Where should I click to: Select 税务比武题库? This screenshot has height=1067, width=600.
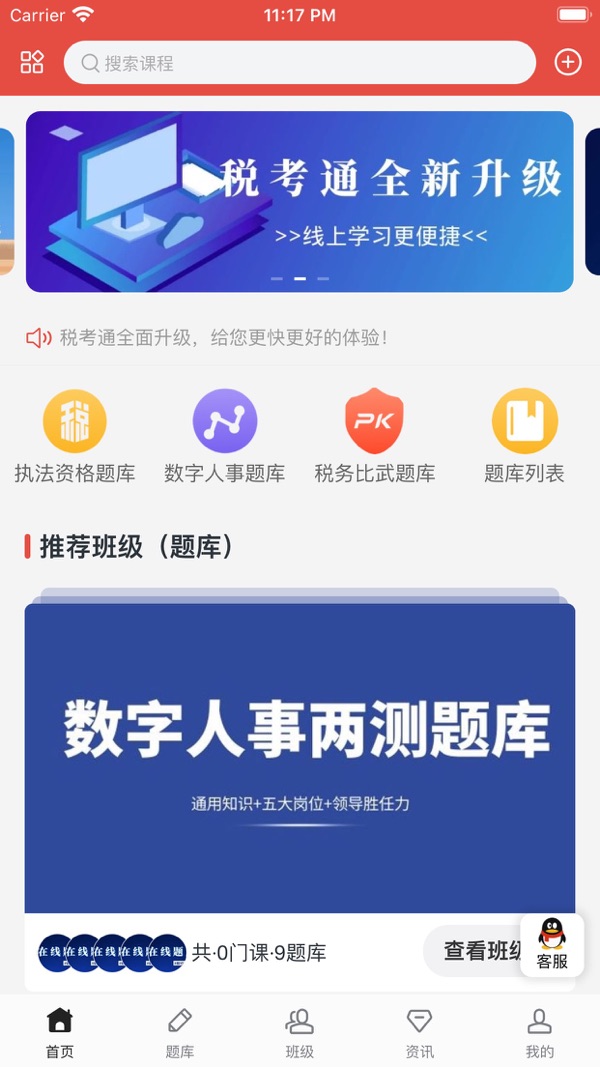(x=374, y=436)
